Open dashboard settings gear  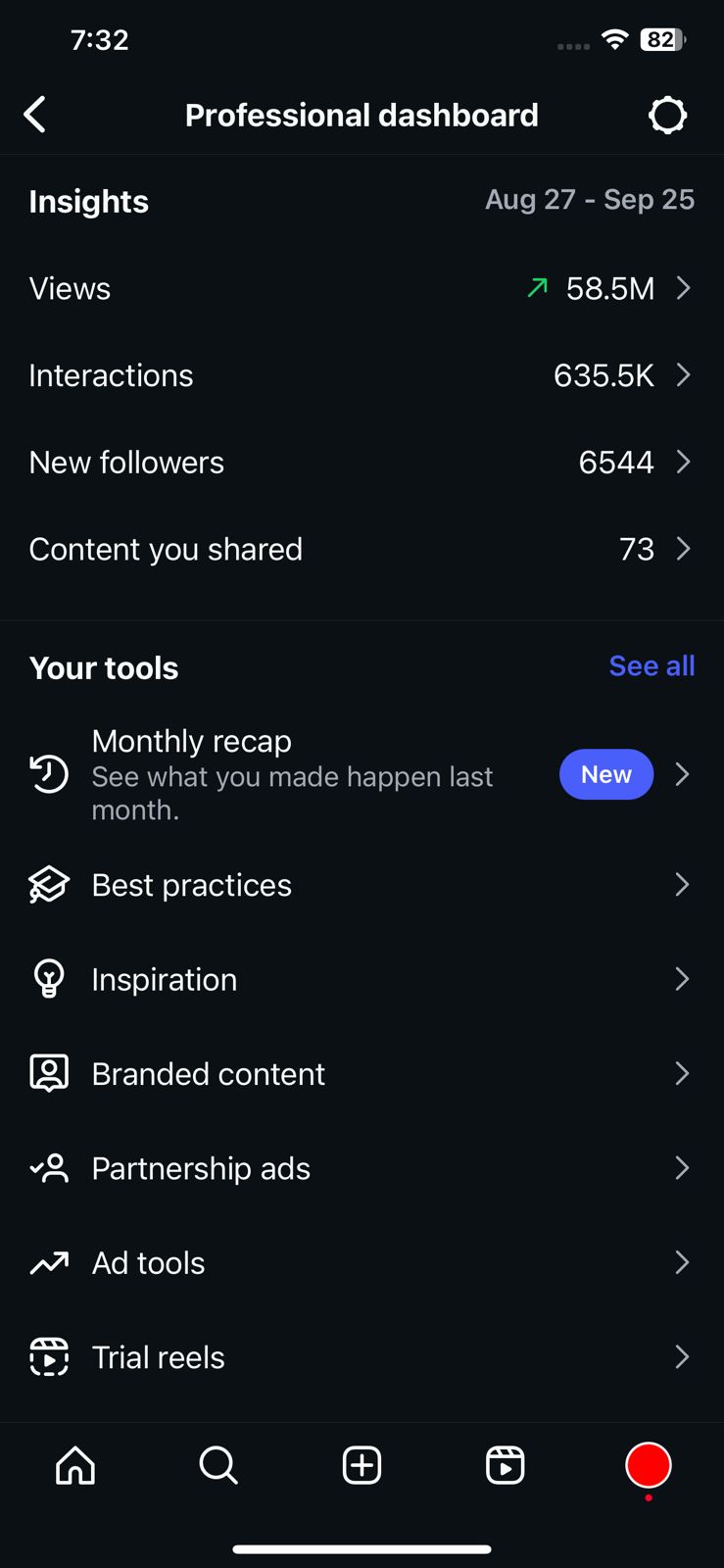pos(667,115)
